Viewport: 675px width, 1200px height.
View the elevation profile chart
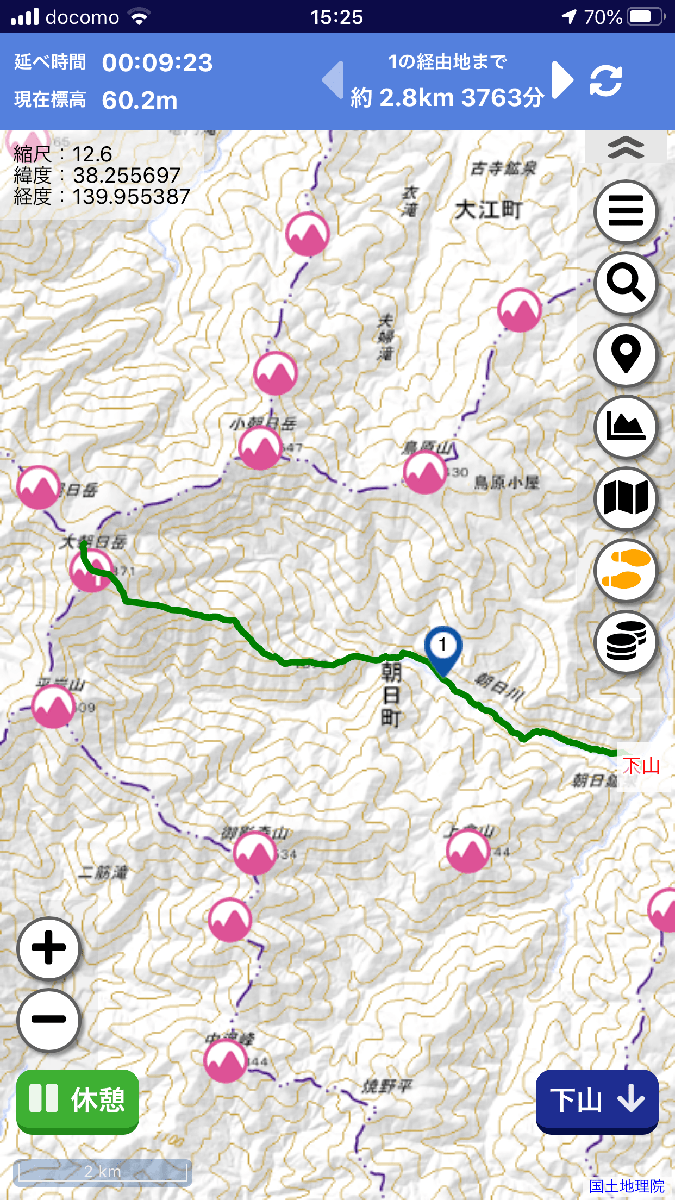(625, 427)
